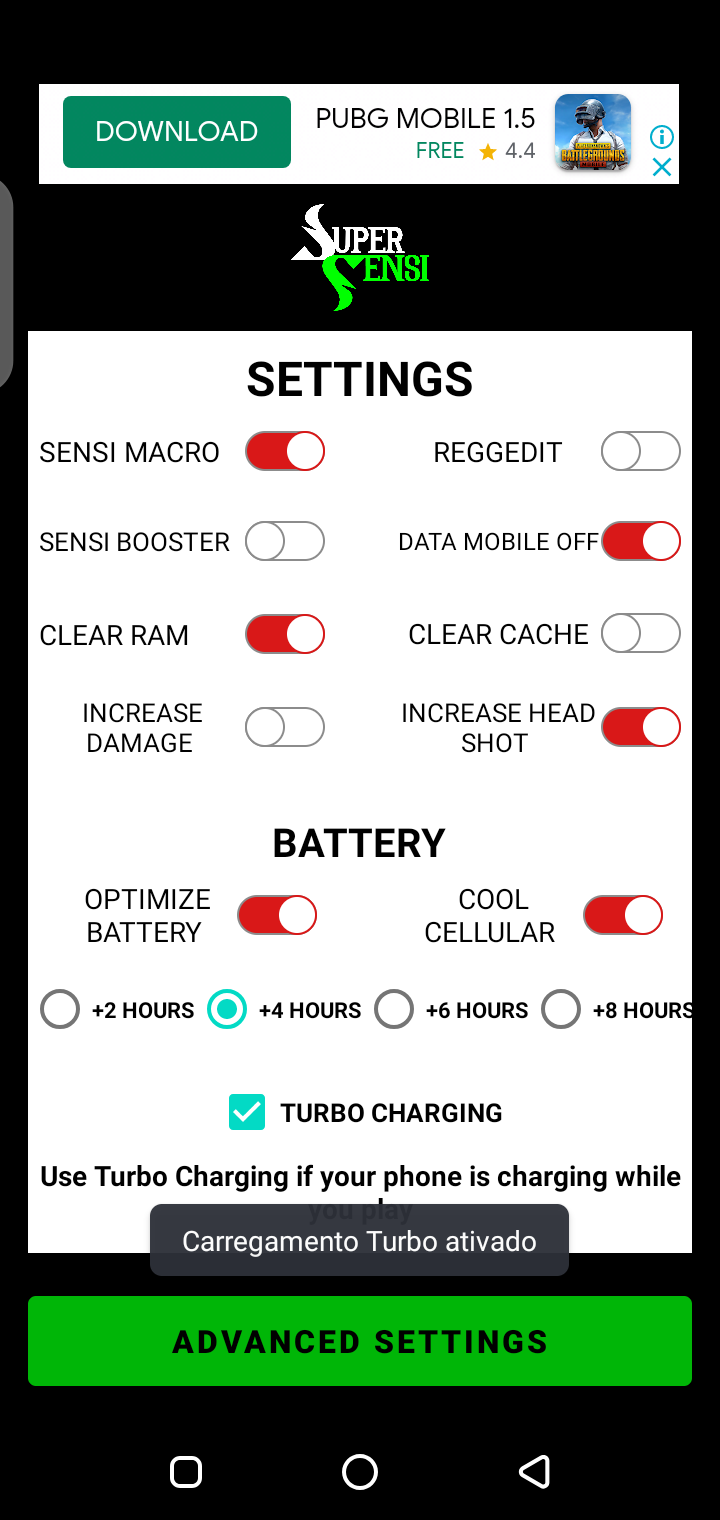Select the +2 Hours option
This screenshot has height=1520, width=720.
(x=60, y=1010)
